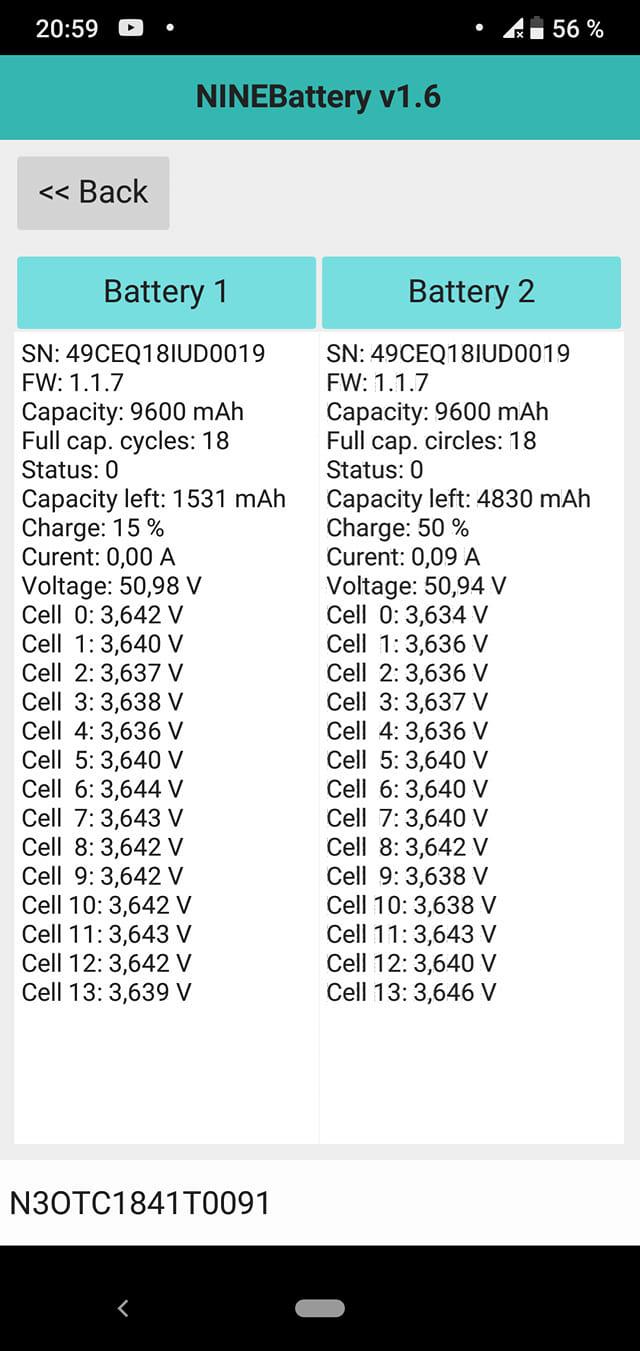The width and height of the screenshot is (640, 1351).
Task: Tap the << Back button
Action: (x=93, y=193)
